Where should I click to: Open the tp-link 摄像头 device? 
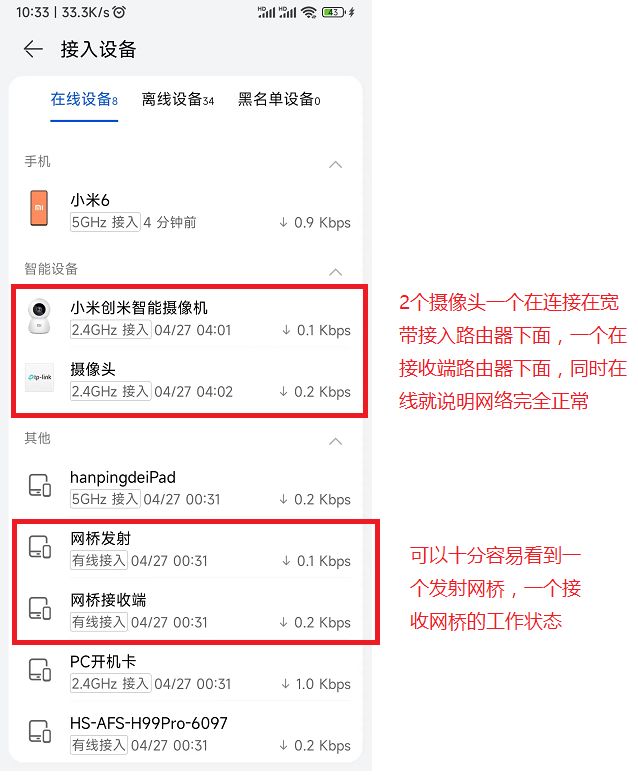[x=188, y=380]
